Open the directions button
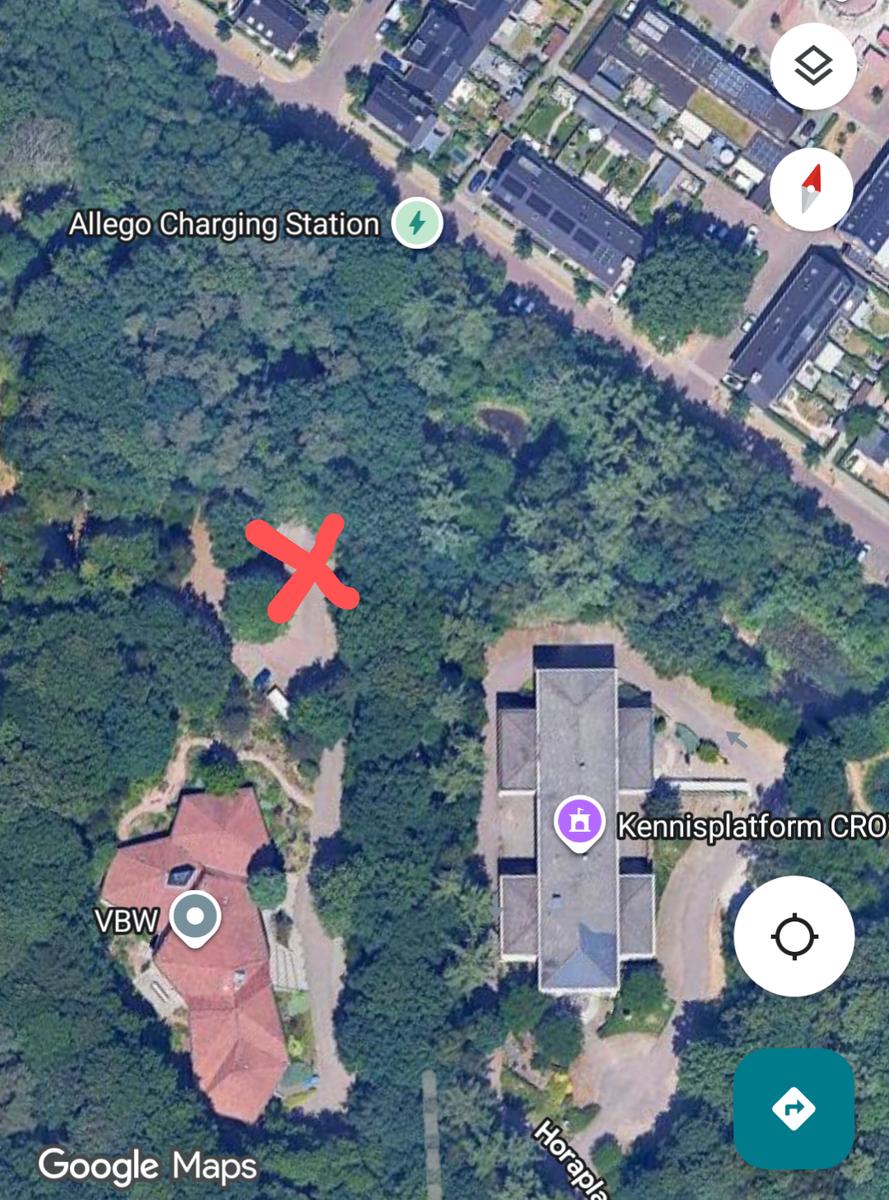Screen dimensions: 889x1200 click(793, 1108)
